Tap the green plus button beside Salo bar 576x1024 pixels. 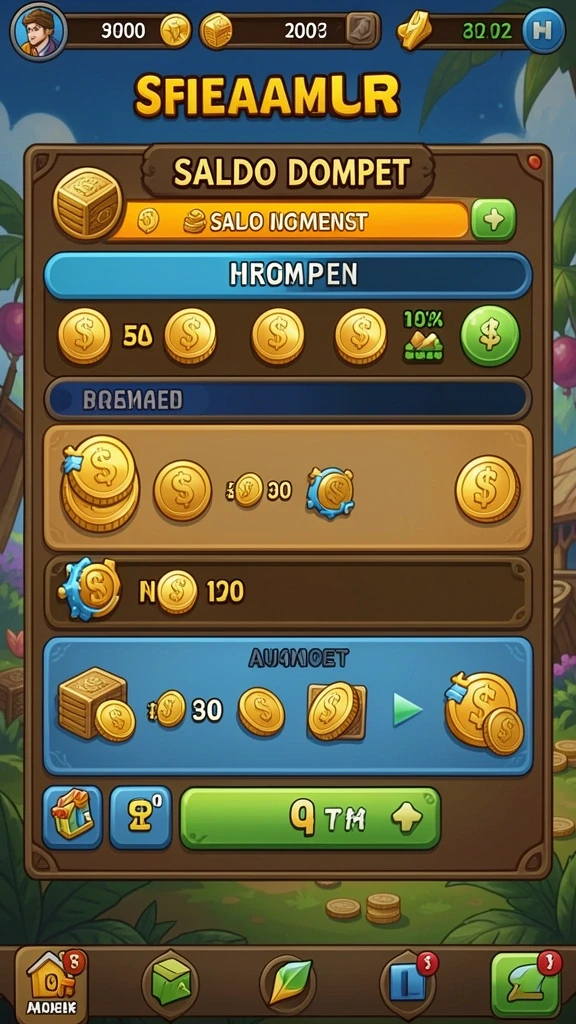[x=494, y=221]
